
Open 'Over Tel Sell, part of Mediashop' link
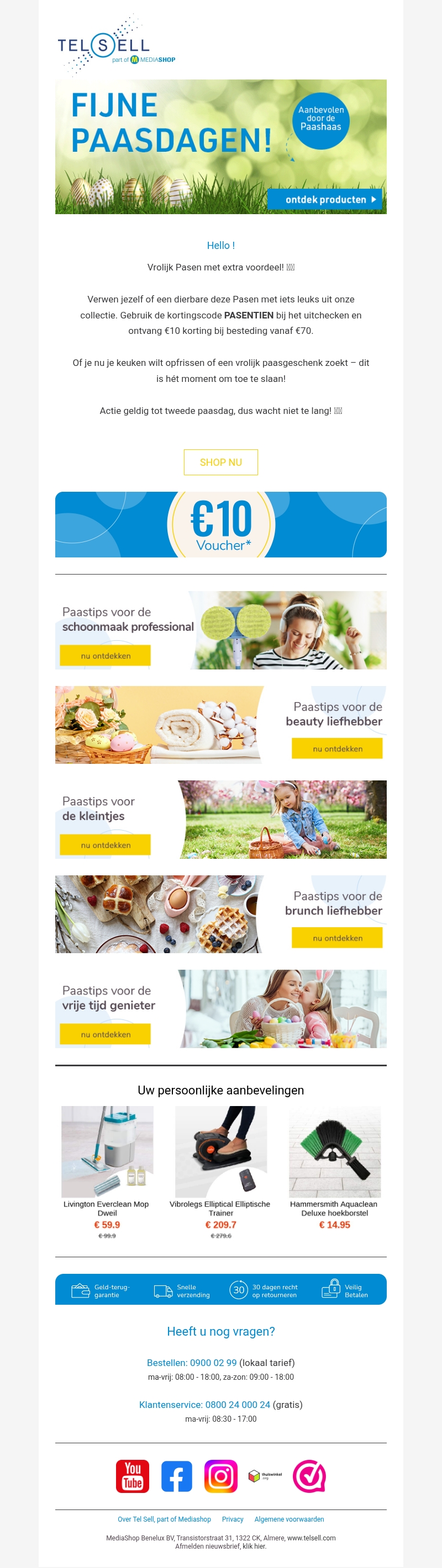click(x=164, y=1519)
